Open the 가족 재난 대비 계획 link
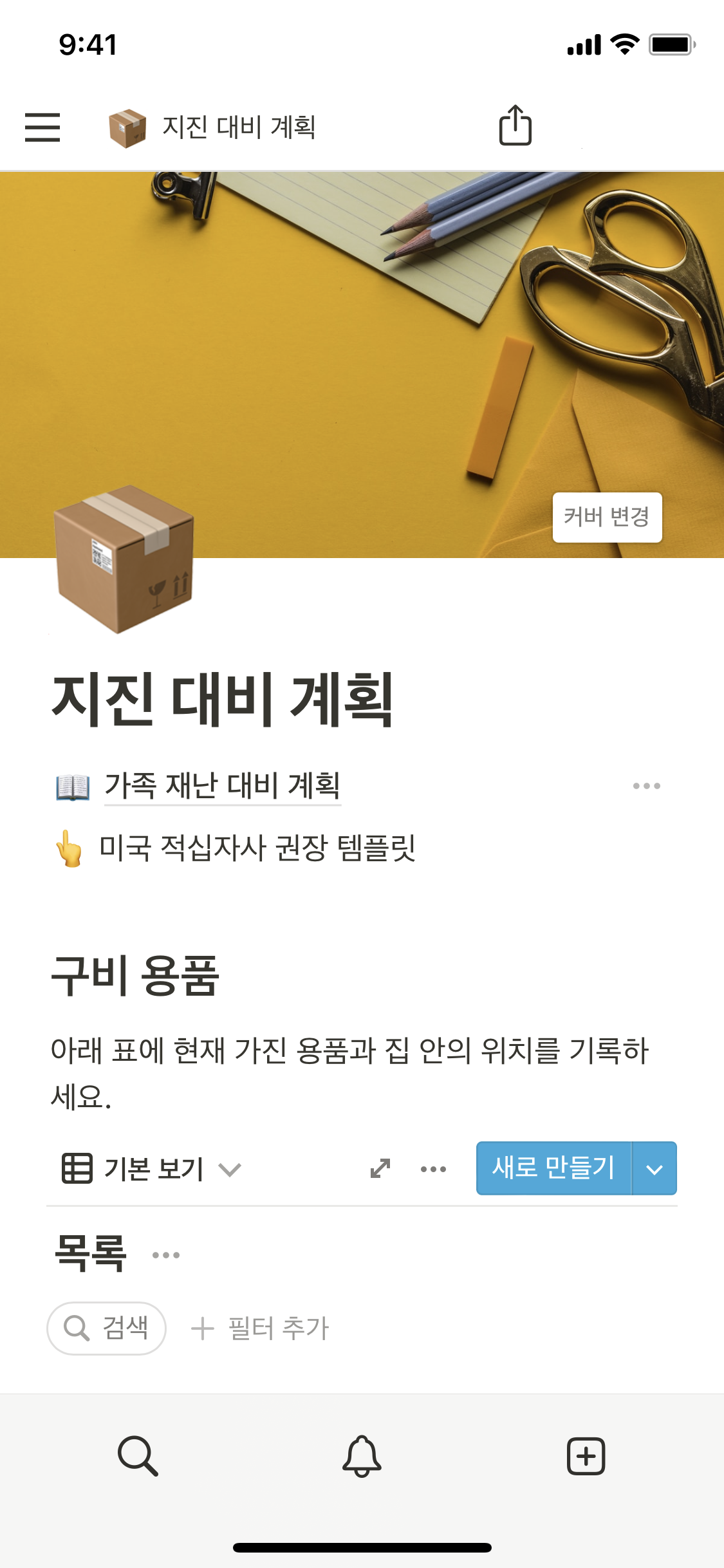 (x=222, y=786)
